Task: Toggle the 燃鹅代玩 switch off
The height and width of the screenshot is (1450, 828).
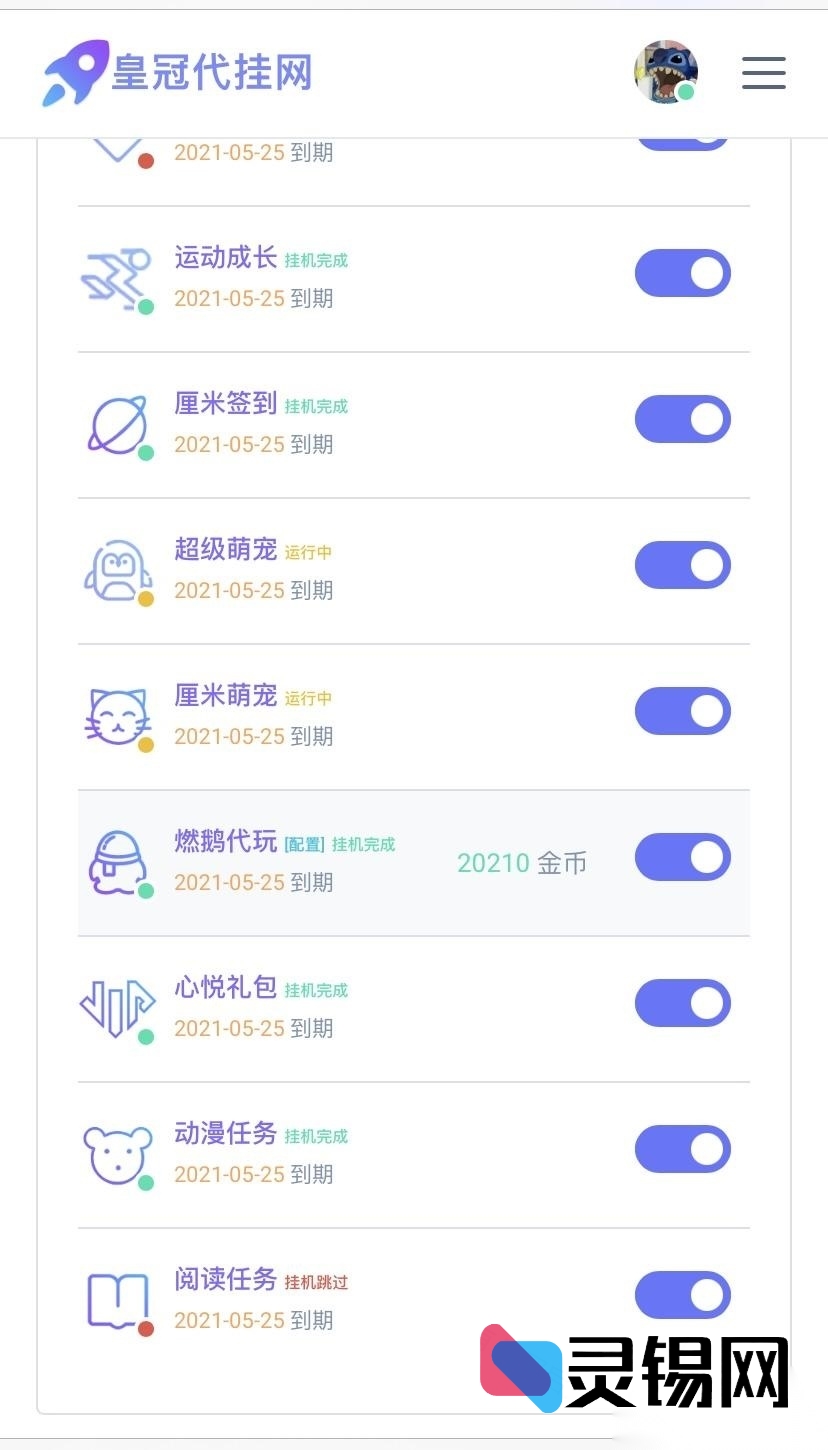Action: [683, 857]
